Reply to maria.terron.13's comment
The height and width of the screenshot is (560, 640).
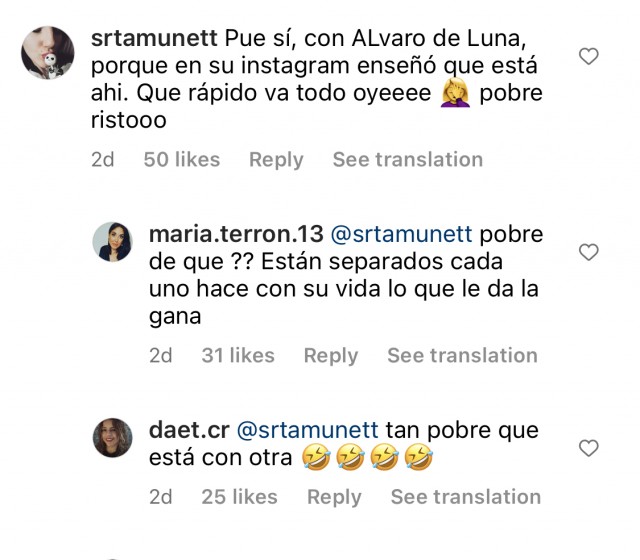[x=331, y=355]
